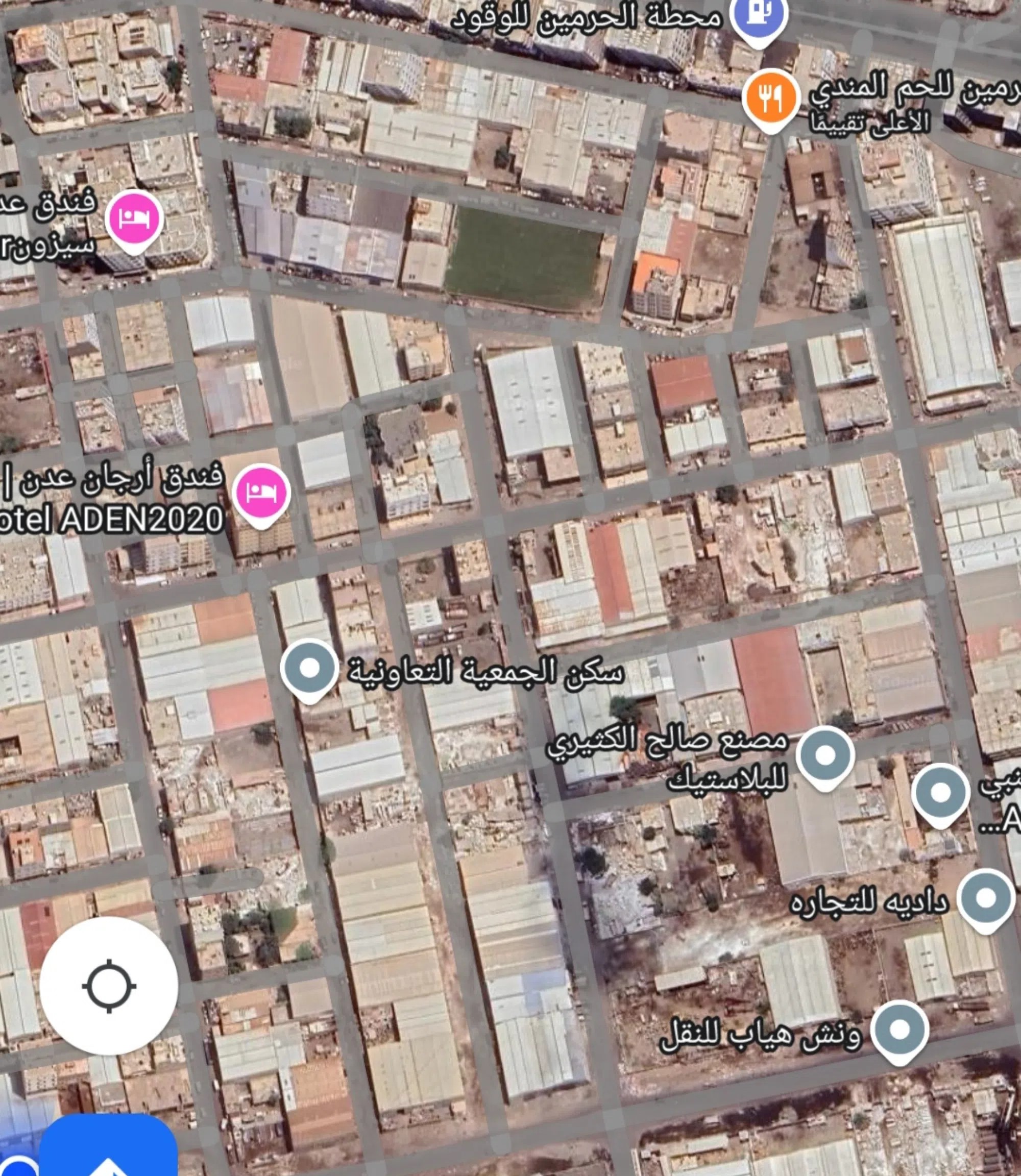The width and height of the screenshot is (1021, 1176).
Task: Center the map on my location
Action: coord(109,986)
